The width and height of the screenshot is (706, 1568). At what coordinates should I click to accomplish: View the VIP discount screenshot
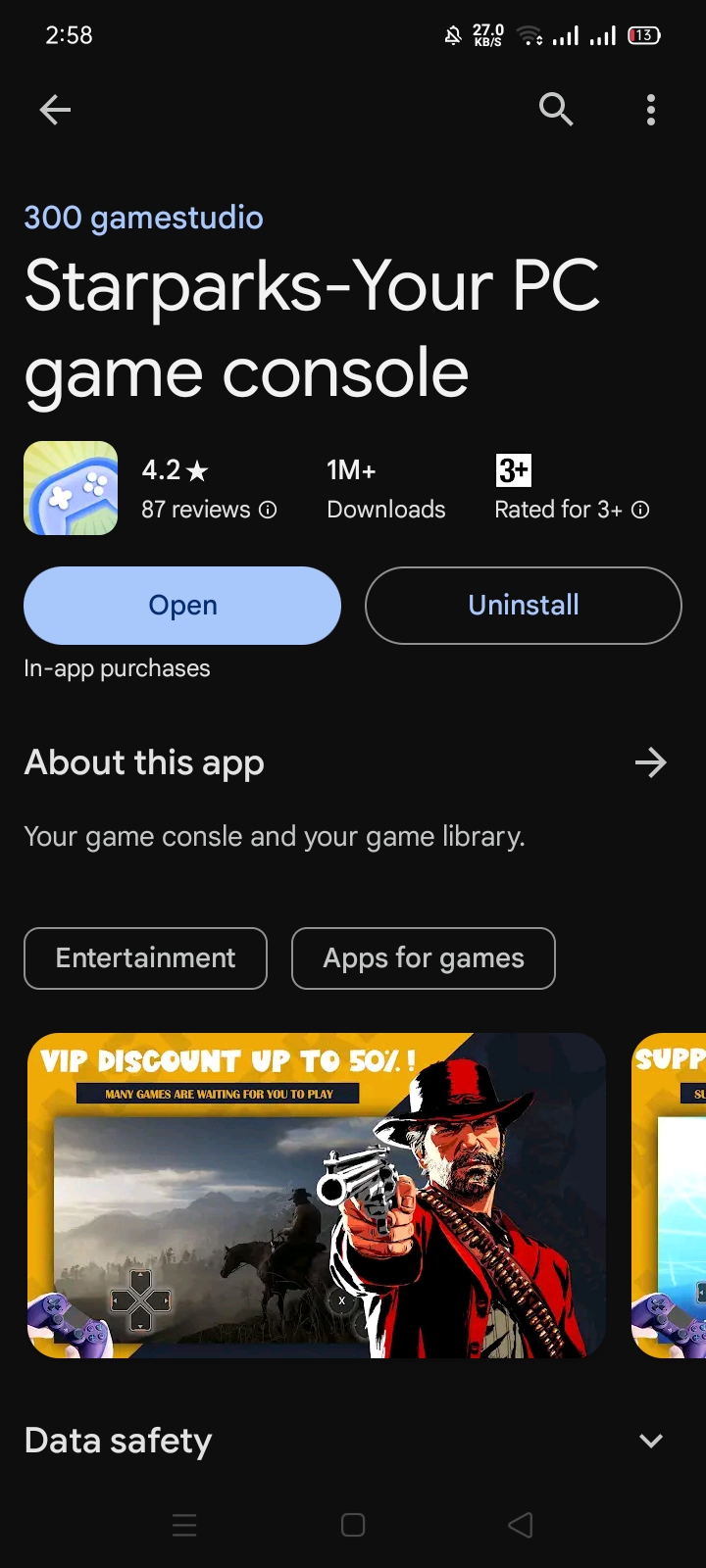coord(316,1196)
